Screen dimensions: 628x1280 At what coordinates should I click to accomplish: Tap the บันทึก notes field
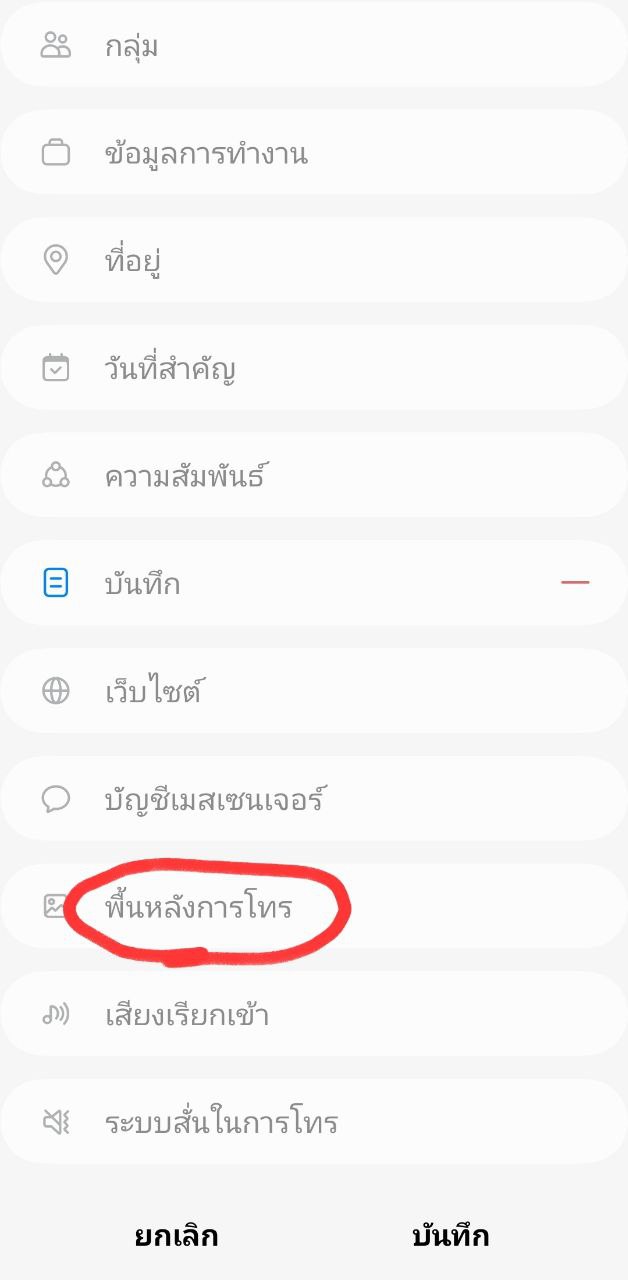pos(300,583)
